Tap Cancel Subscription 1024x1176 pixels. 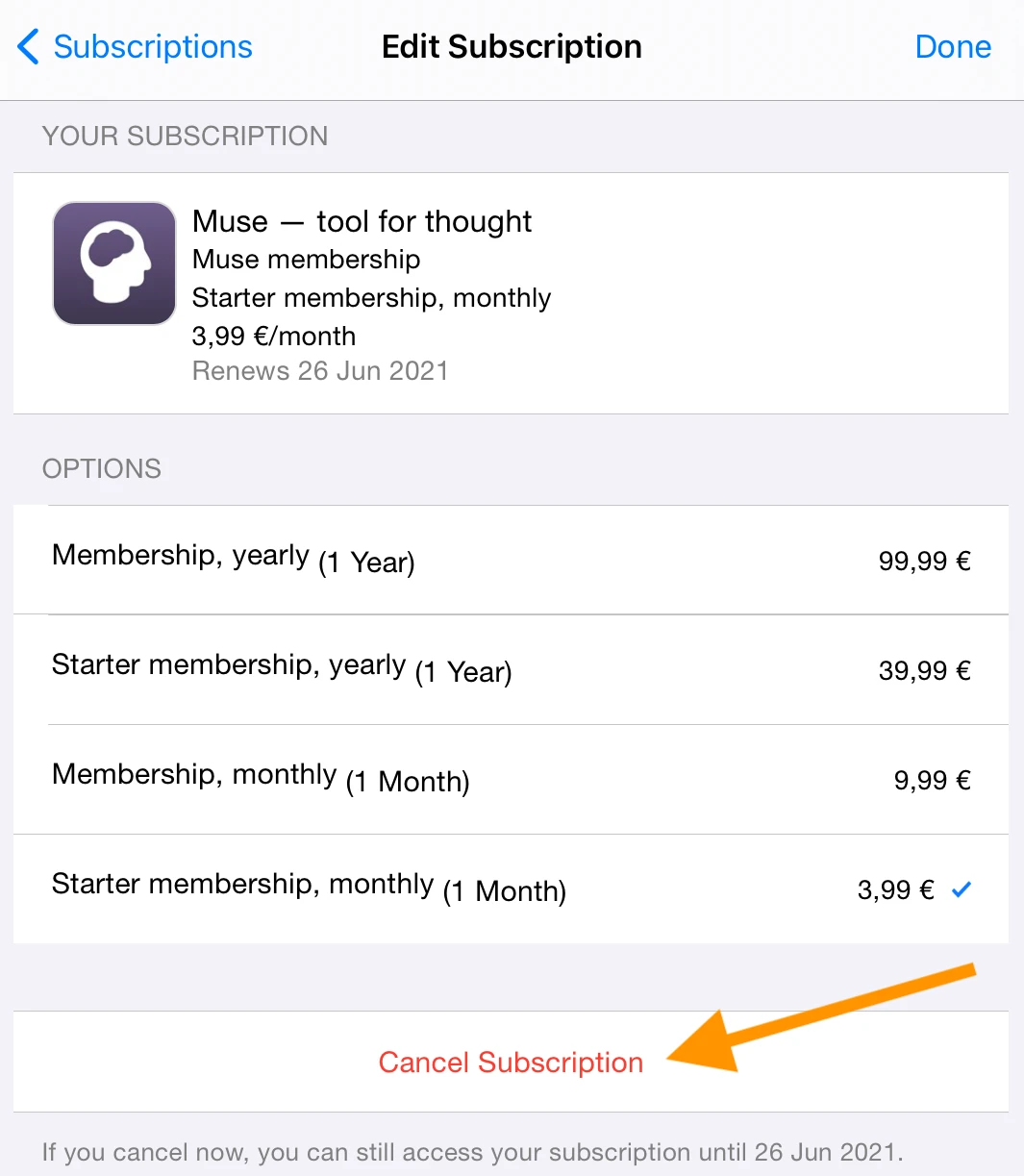point(511,1063)
